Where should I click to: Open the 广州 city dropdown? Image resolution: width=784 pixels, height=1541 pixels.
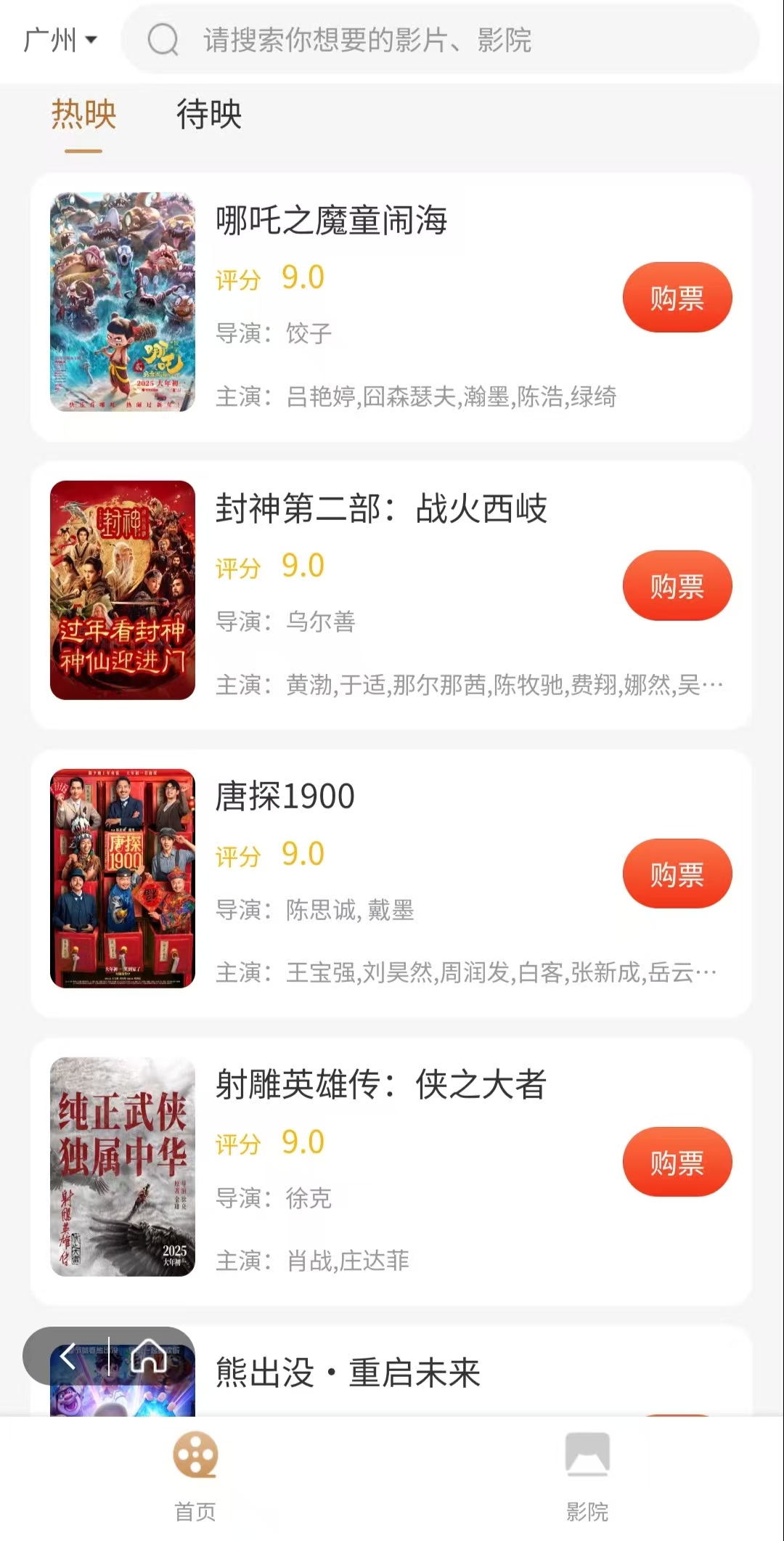click(x=60, y=40)
